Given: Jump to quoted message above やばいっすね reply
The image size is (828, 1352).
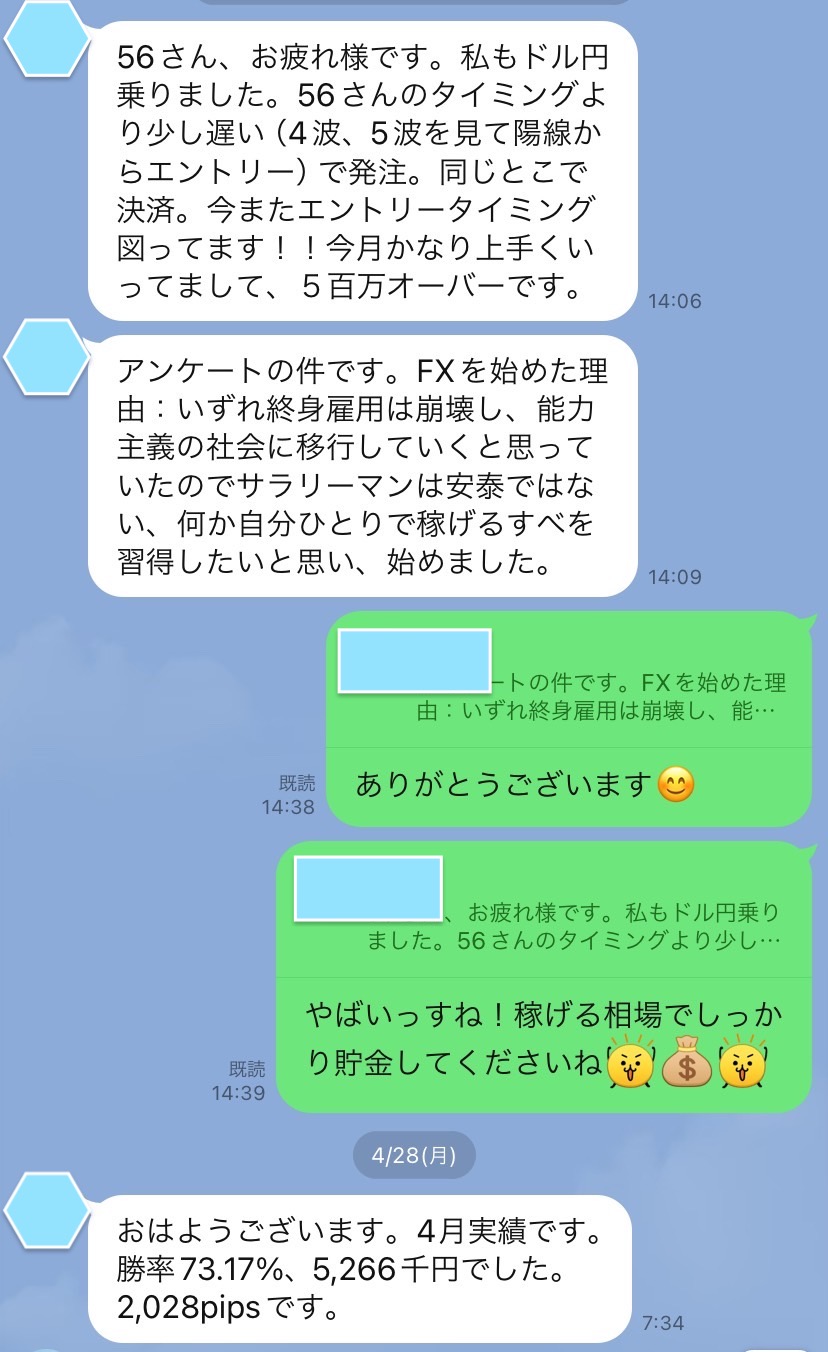Looking at the screenshot, I should coord(543,909).
